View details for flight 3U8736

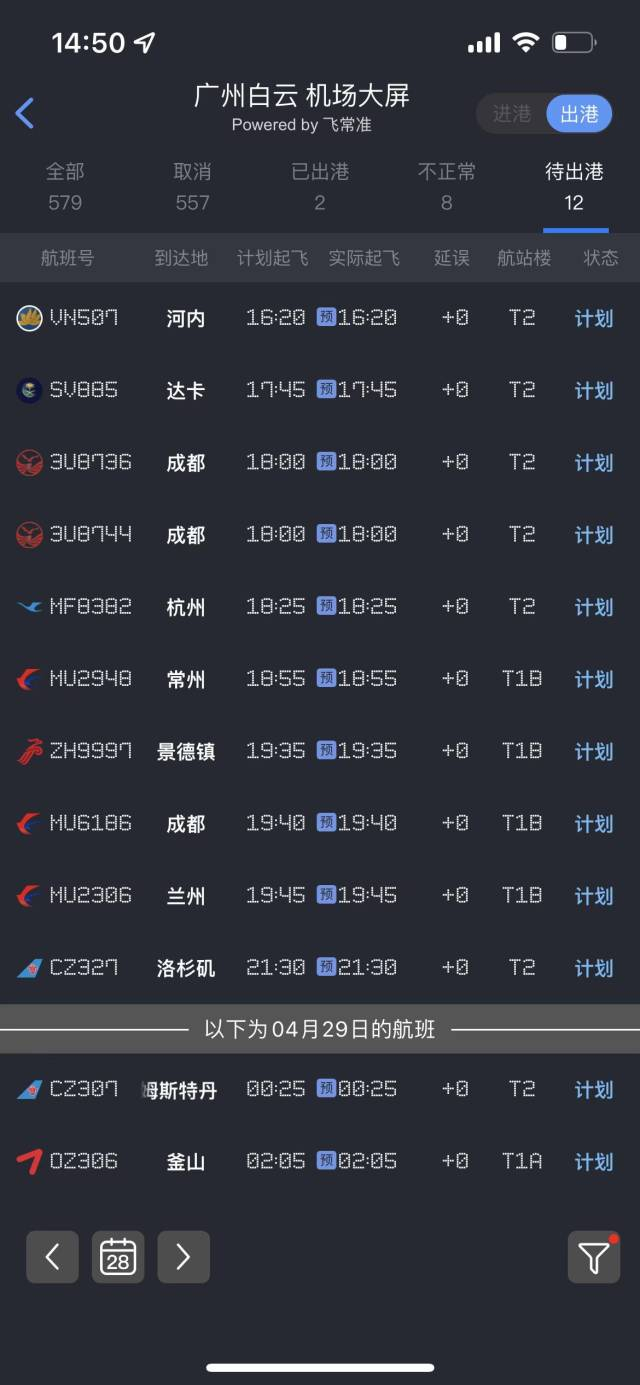320,462
